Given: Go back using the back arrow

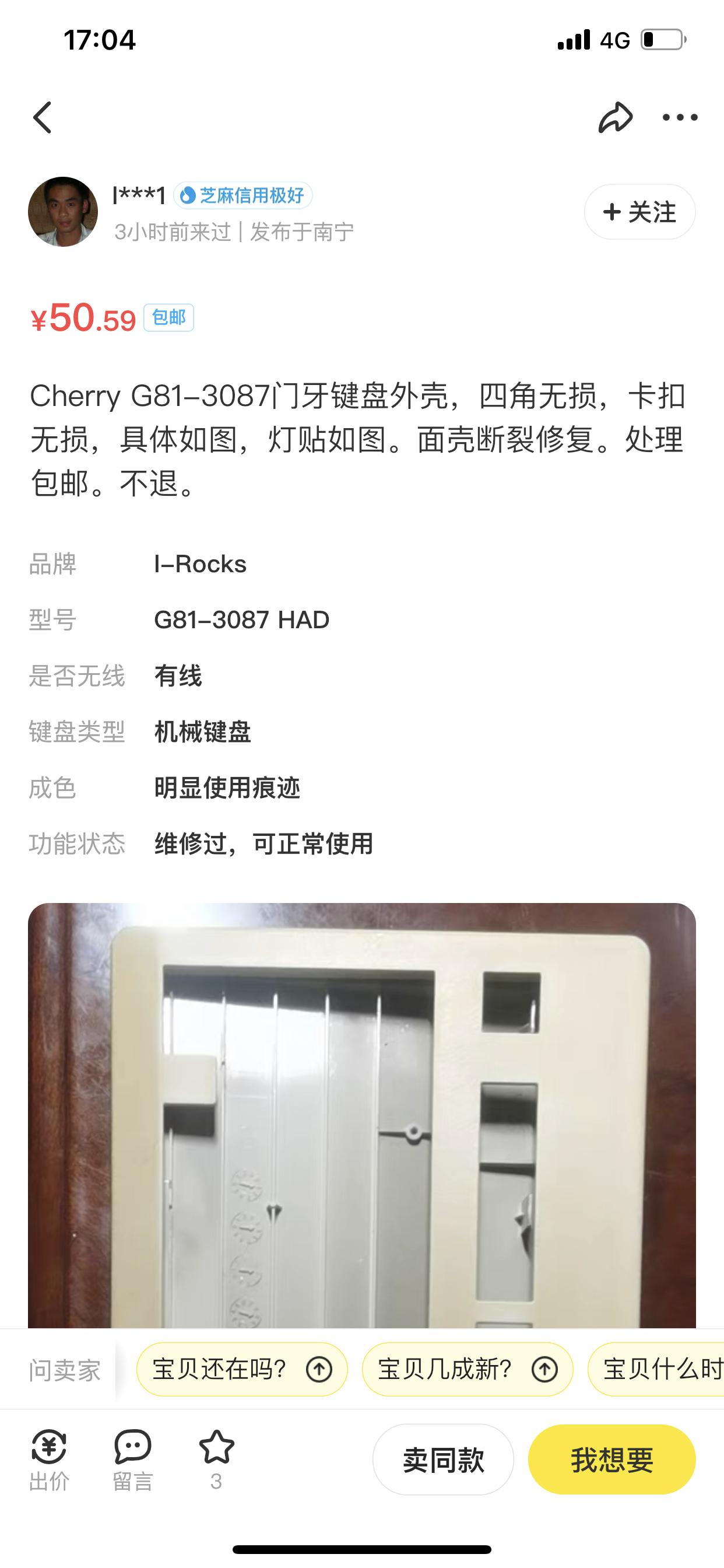Looking at the screenshot, I should click(42, 117).
